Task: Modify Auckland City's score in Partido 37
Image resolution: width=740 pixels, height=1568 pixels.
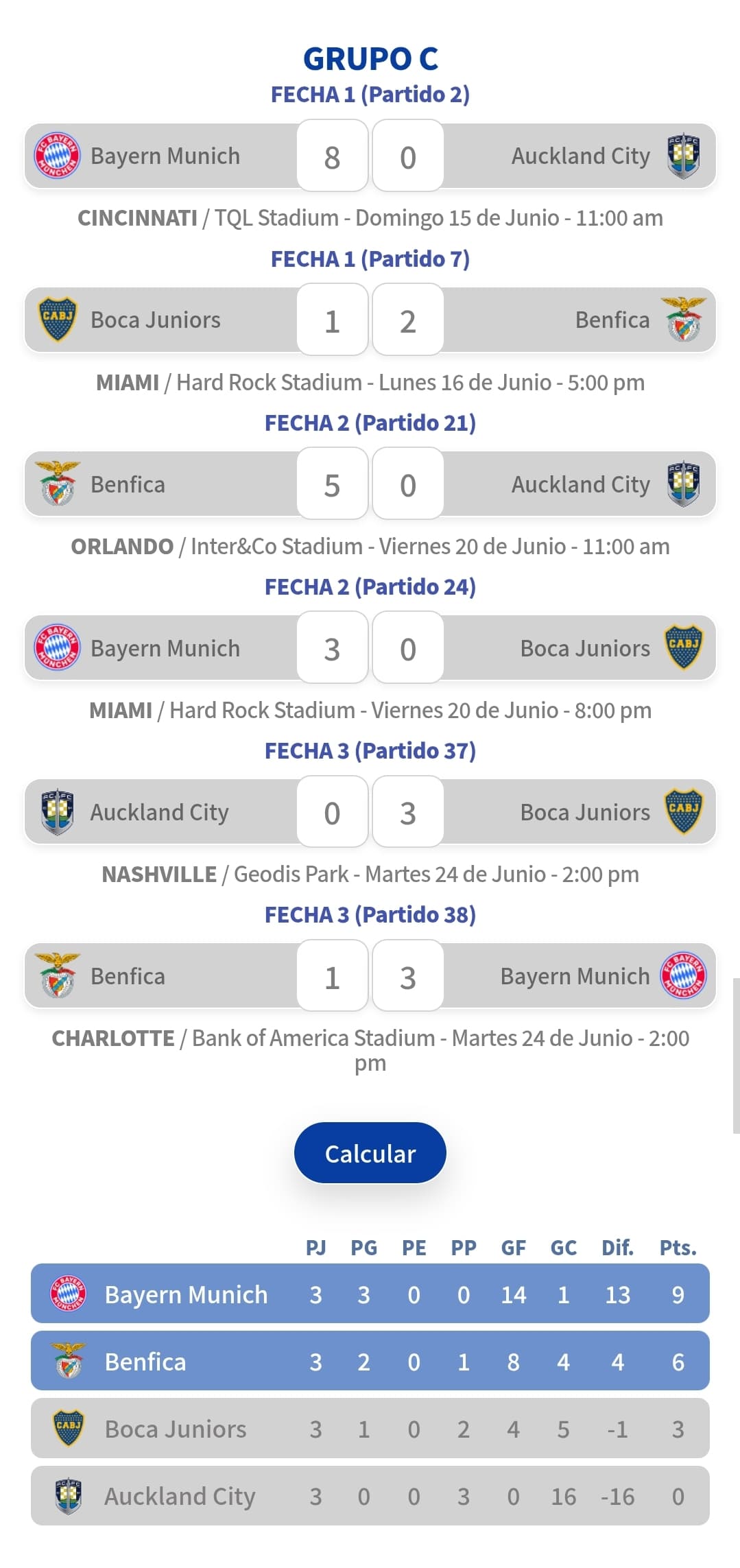Action: (x=333, y=811)
